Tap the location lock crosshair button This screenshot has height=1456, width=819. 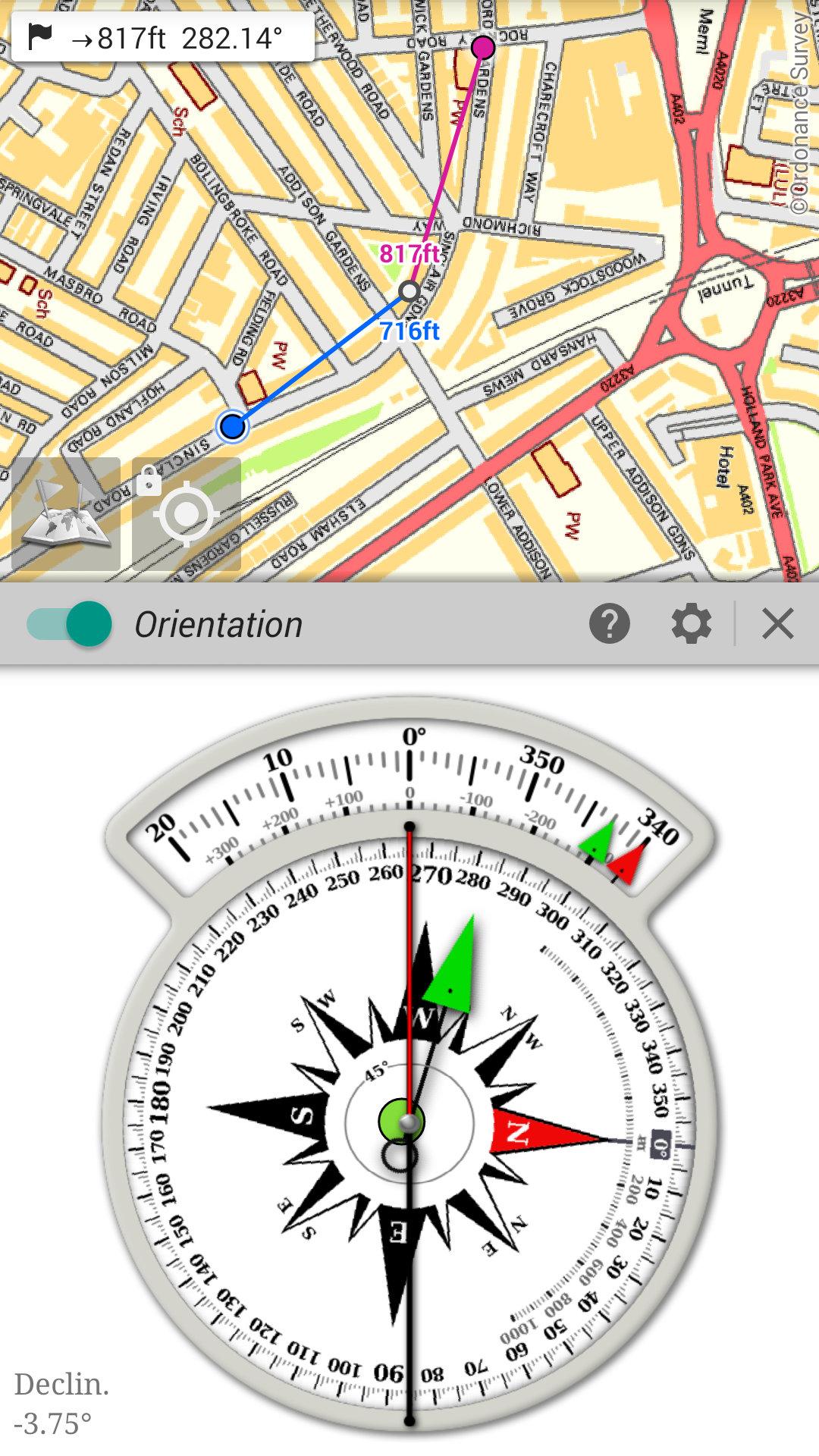tap(186, 515)
